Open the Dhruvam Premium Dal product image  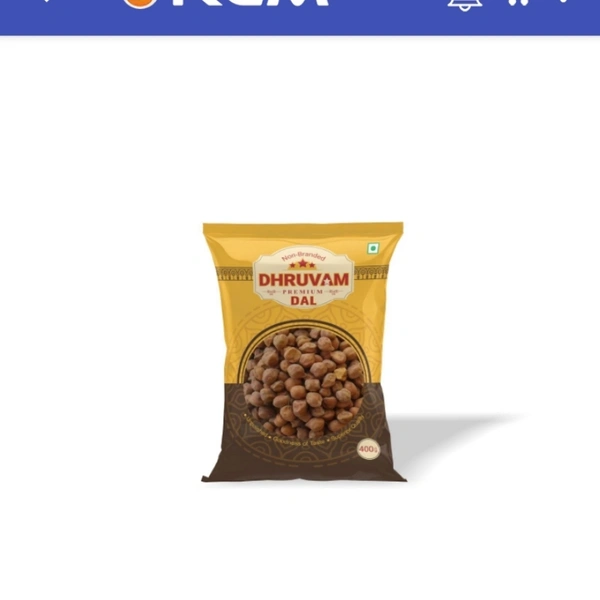pos(303,352)
